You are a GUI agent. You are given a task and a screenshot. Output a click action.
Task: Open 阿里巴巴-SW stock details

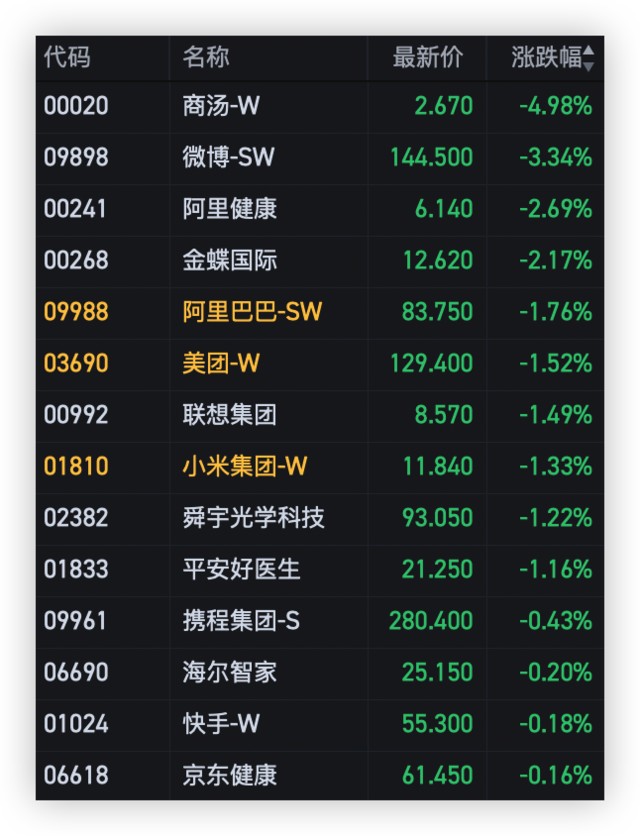coord(252,312)
